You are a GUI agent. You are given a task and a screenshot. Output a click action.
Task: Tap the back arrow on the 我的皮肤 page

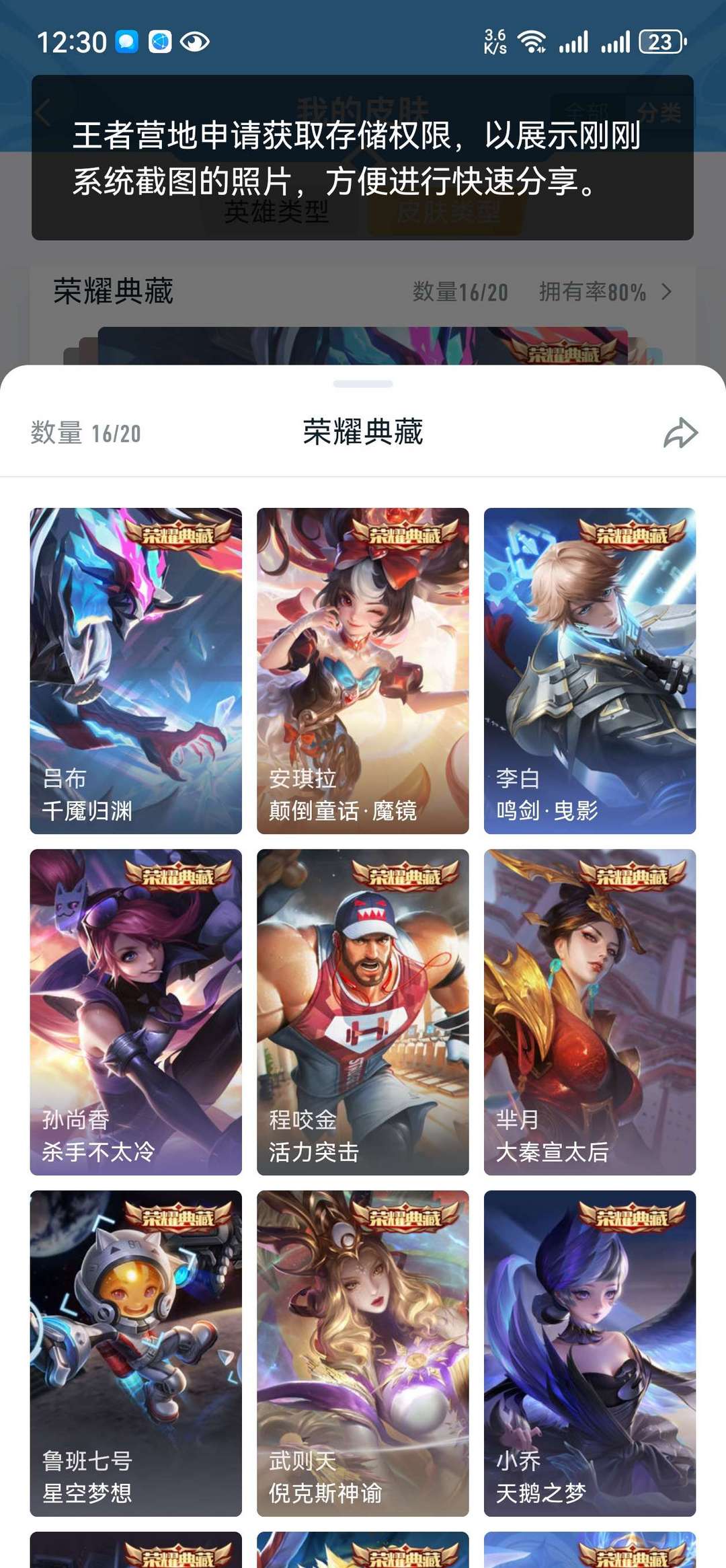(42, 112)
